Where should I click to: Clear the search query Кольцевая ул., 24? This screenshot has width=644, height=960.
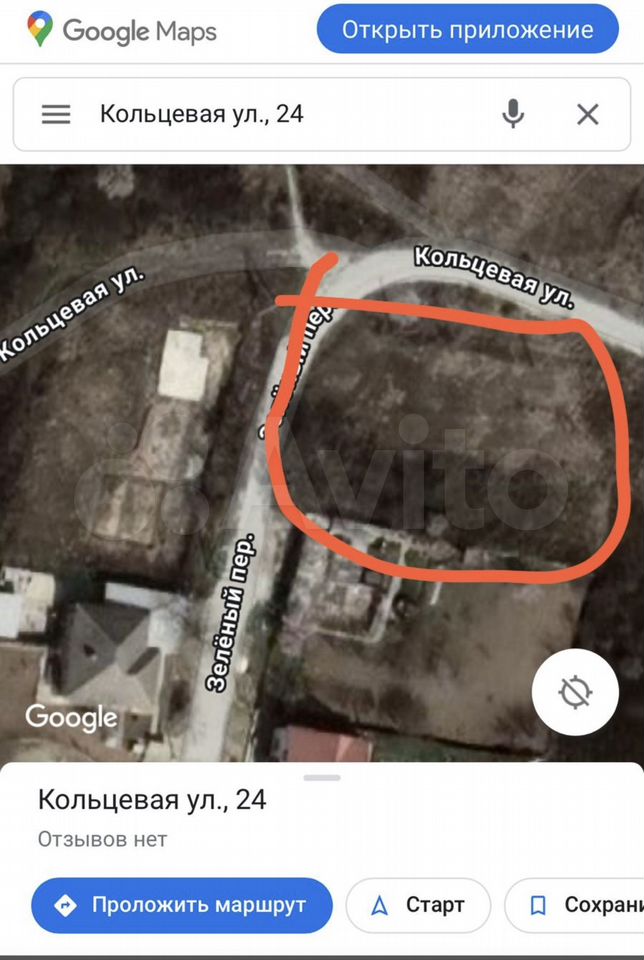coord(588,114)
